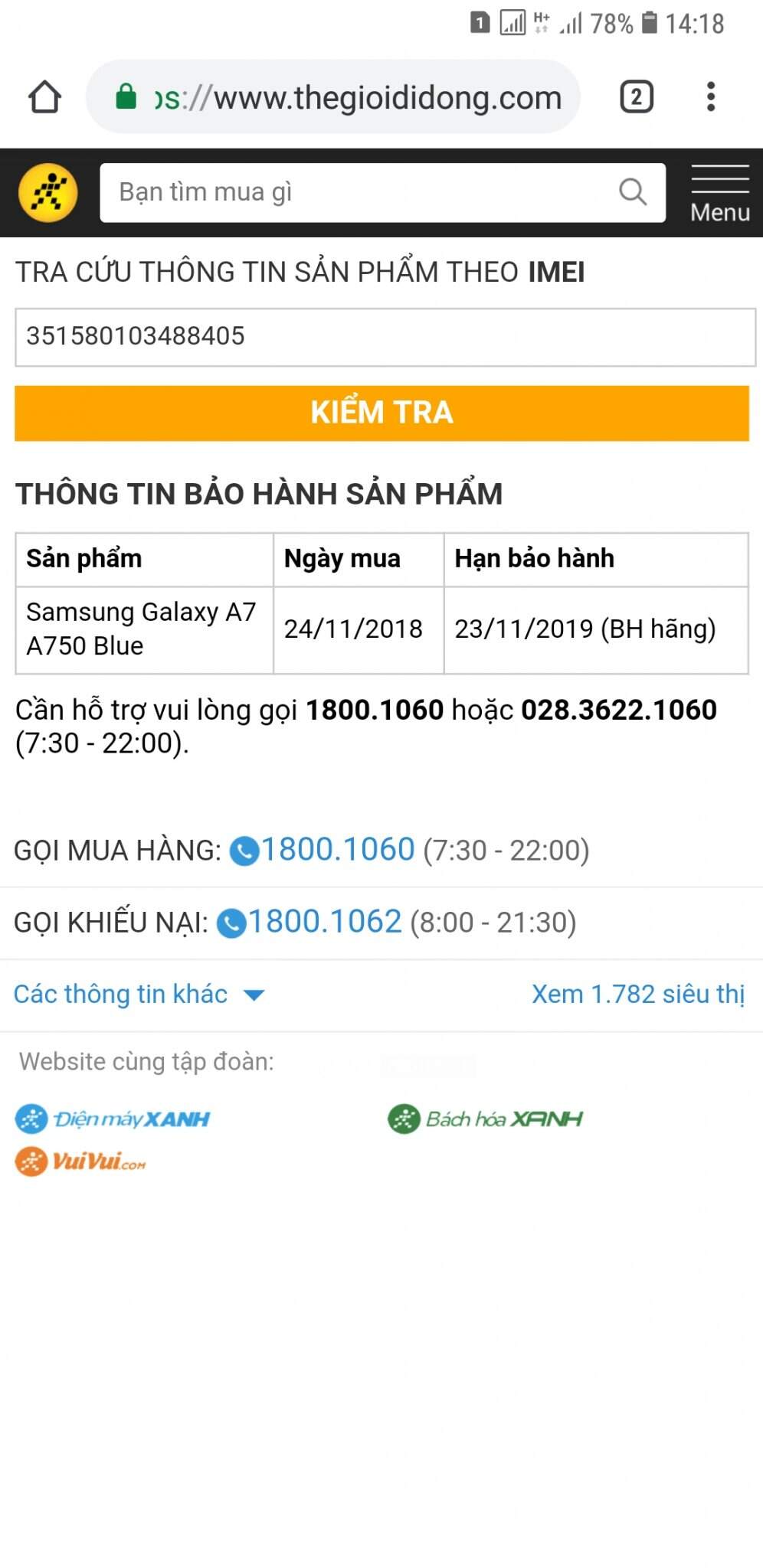The height and width of the screenshot is (1568, 763).
Task: Visit the Điện máy XANH website
Action: pos(113,1119)
